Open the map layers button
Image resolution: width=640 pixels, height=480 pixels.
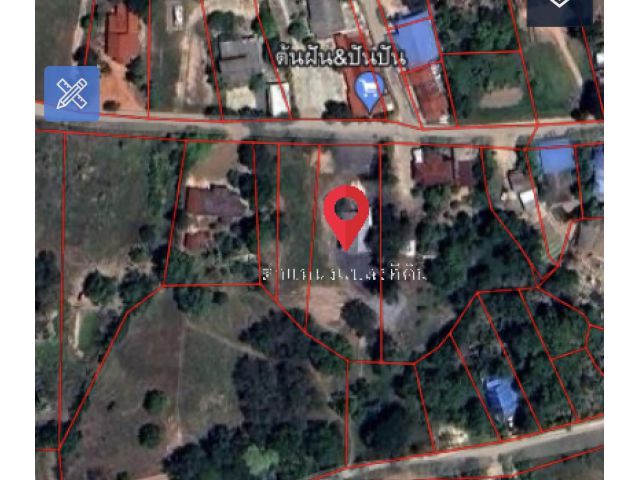(561, 8)
